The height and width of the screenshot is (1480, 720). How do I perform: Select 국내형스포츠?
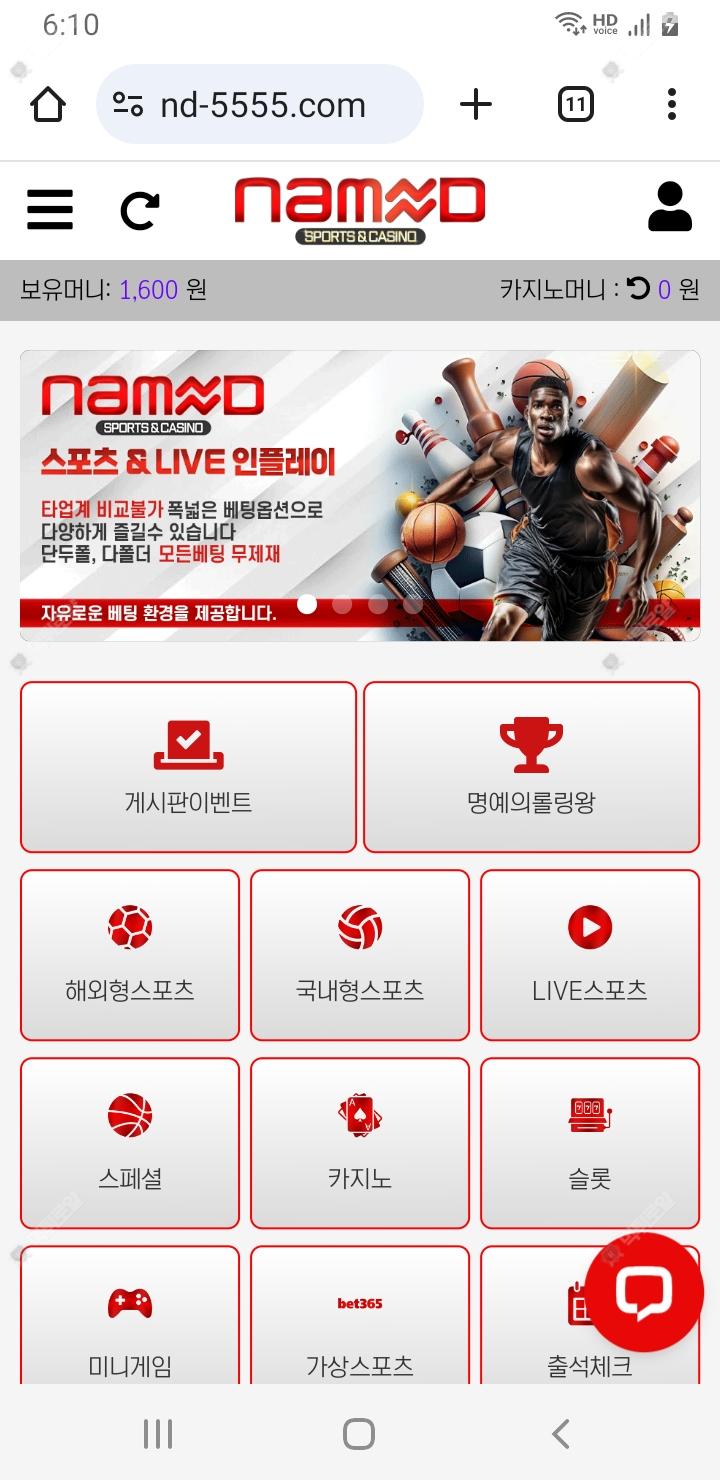360,955
